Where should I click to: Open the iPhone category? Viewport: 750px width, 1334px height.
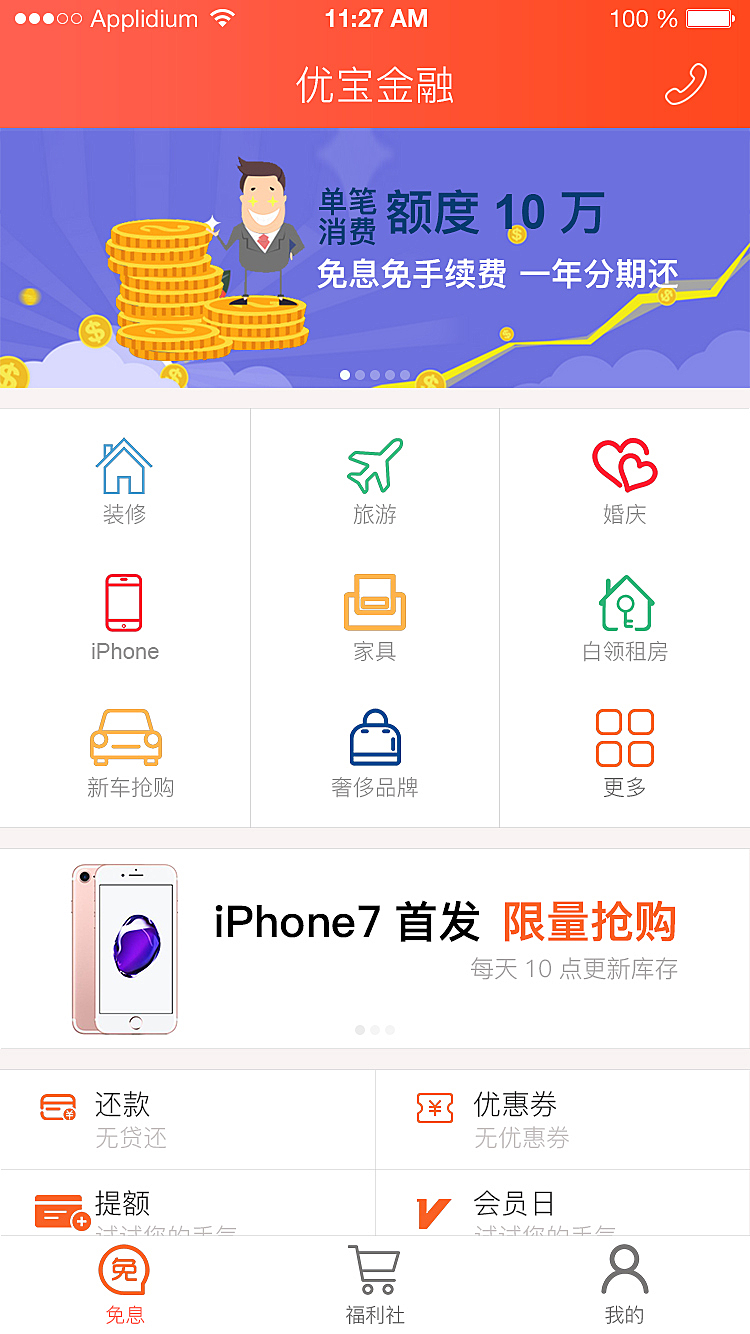click(124, 617)
